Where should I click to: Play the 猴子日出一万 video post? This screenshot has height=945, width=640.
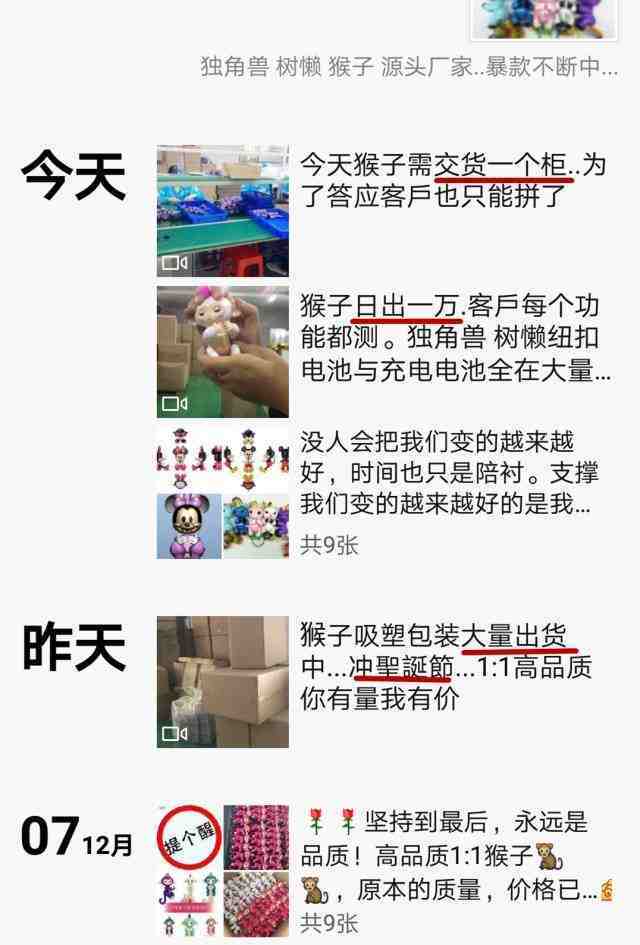click(x=222, y=352)
